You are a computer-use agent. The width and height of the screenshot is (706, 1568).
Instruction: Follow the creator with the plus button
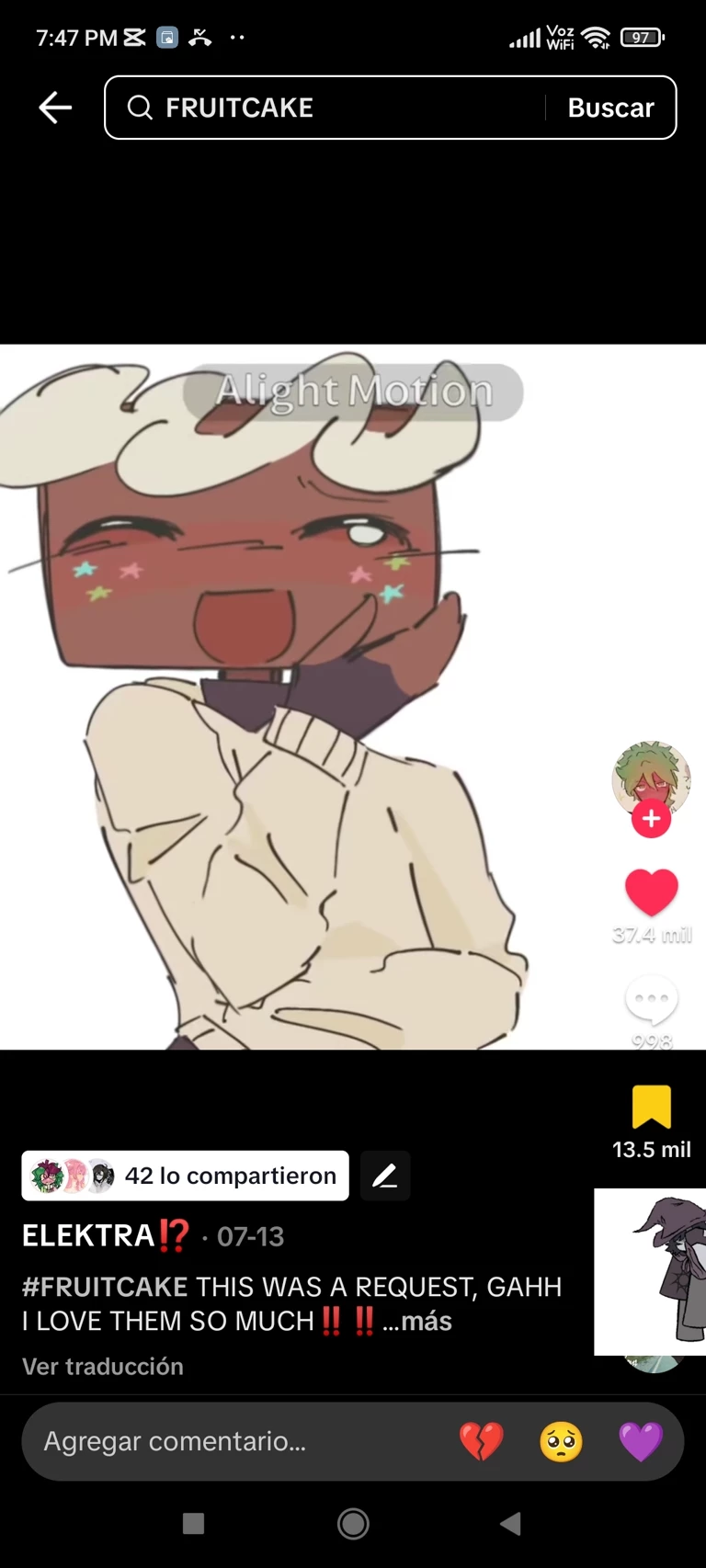coord(651,818)
